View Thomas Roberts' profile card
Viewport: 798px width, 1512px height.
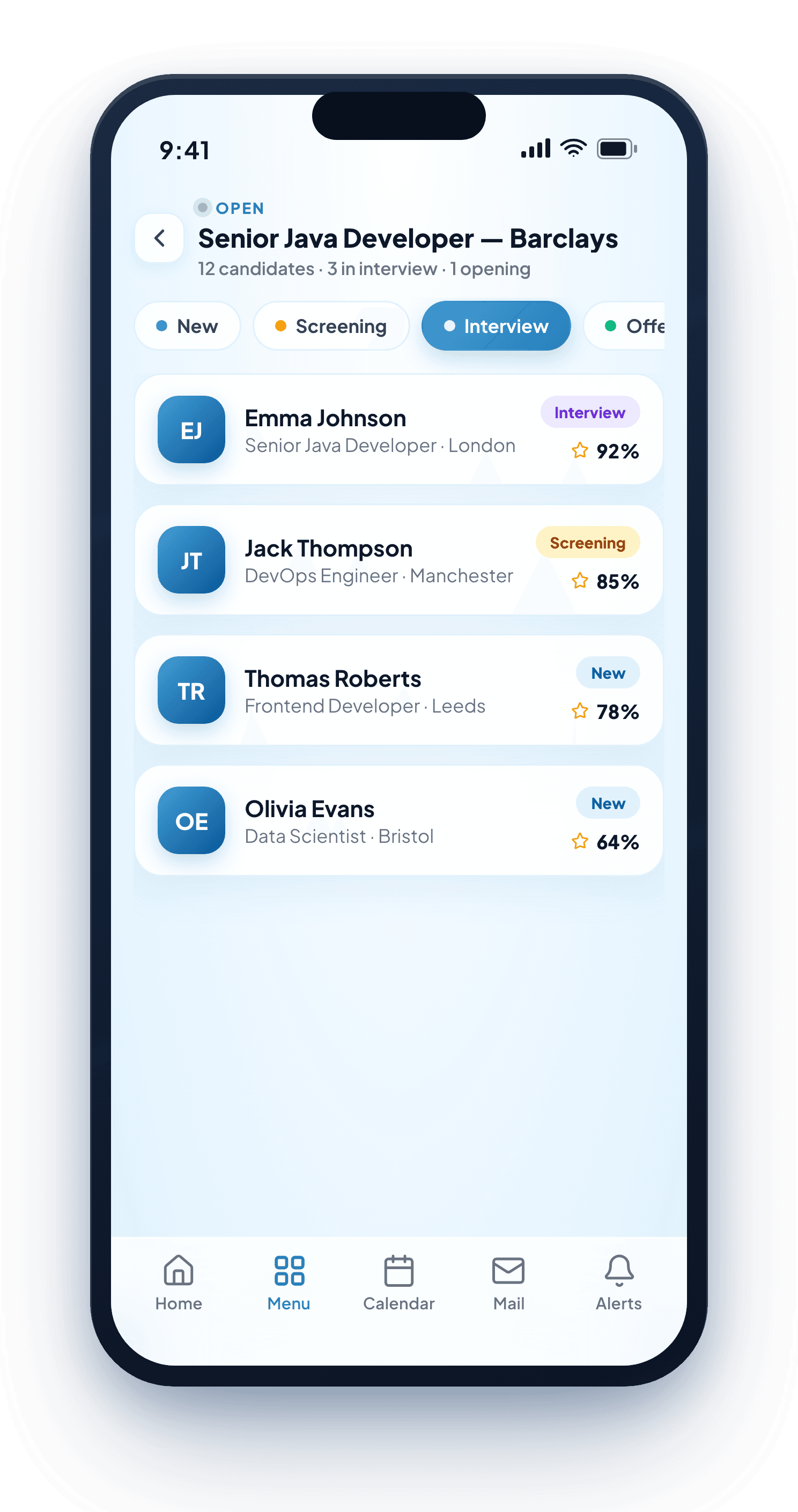tap(398, 690)
